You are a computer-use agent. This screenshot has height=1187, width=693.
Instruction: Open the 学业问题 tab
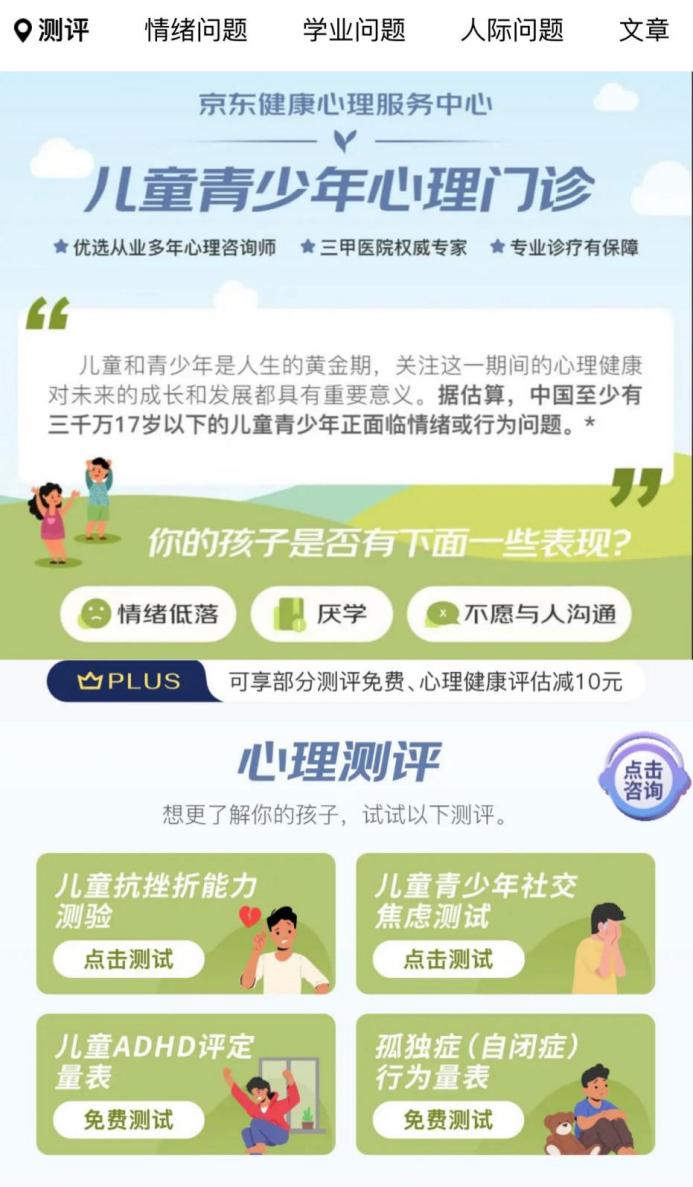[354, 30]
